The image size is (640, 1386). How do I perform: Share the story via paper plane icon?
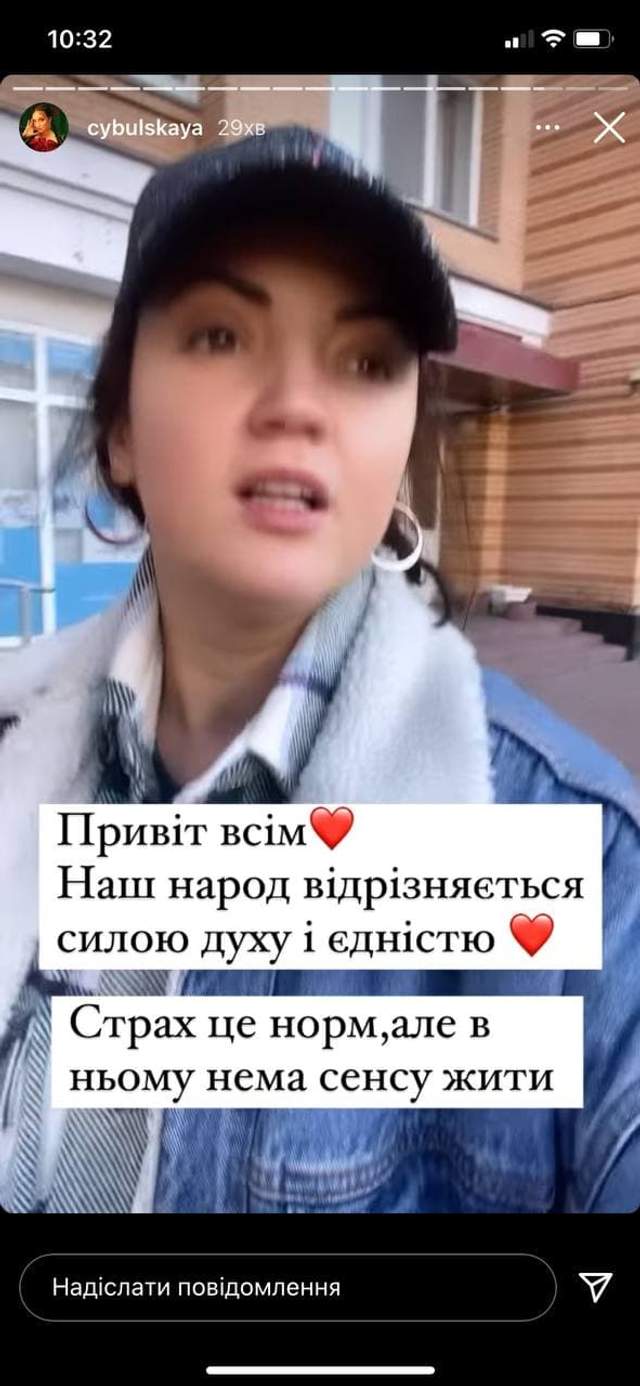[596, 1287]
